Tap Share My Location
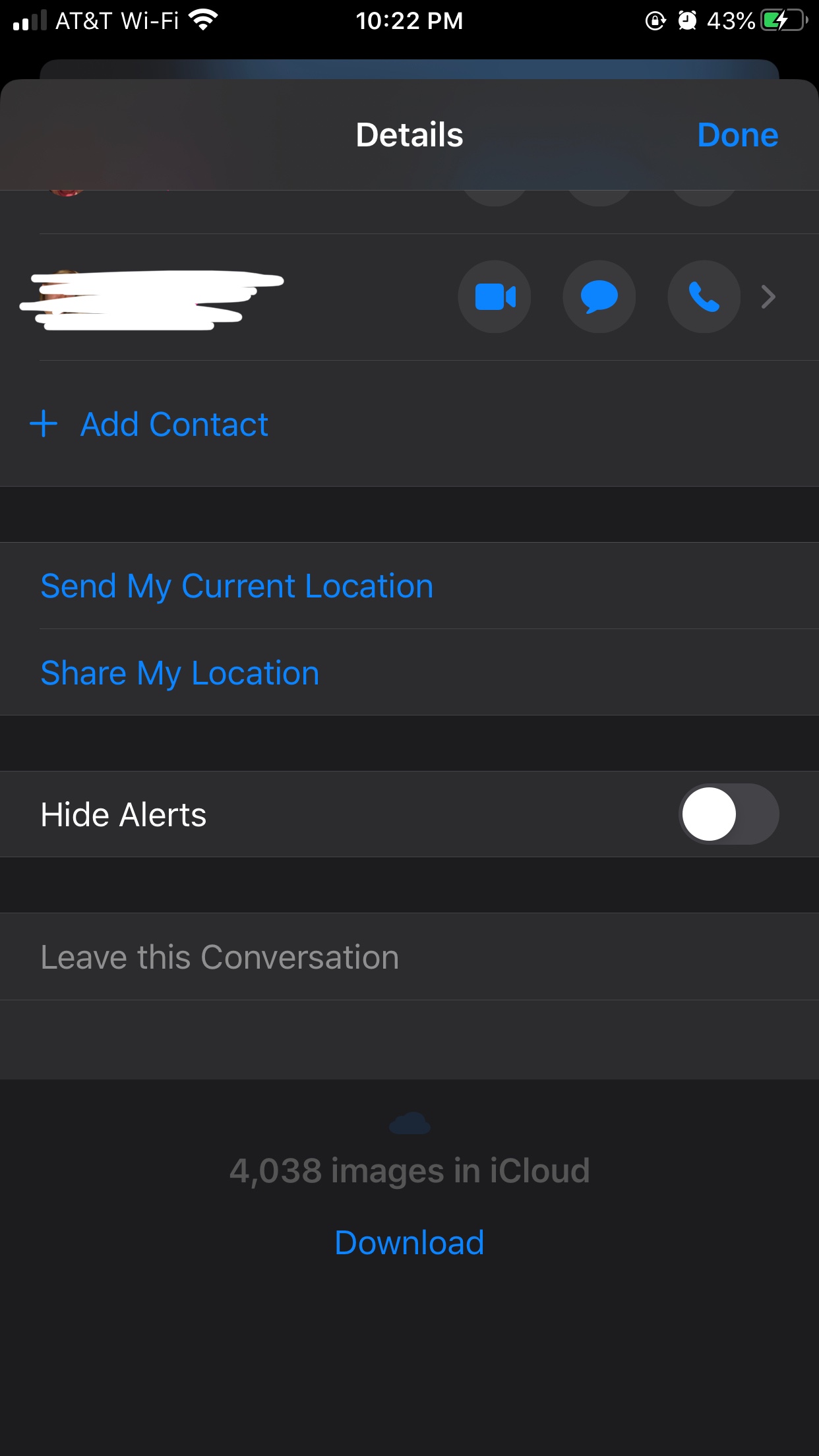The height and width of the screenshot is (1456, 819). point(179,673)
